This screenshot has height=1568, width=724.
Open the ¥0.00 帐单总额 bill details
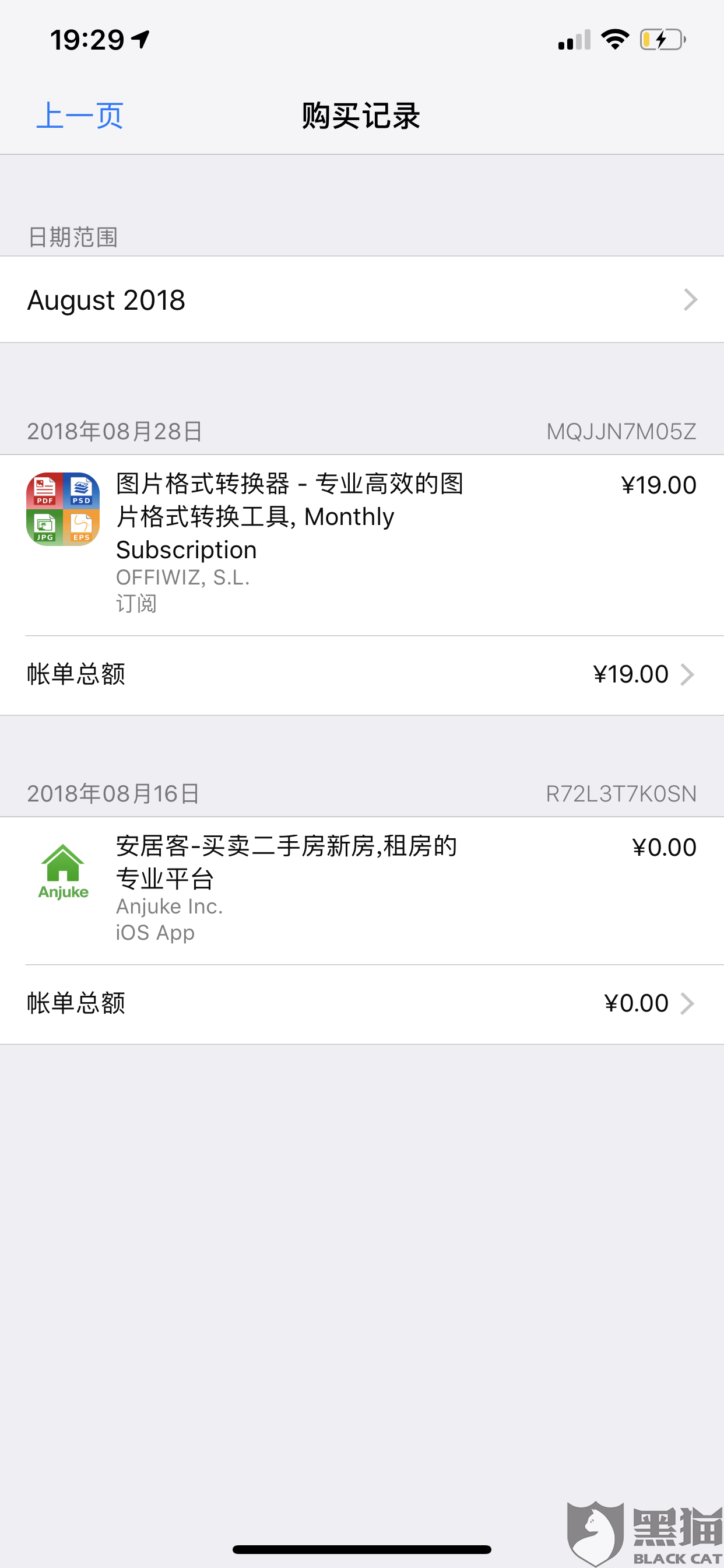click(x=362, y=1004)
